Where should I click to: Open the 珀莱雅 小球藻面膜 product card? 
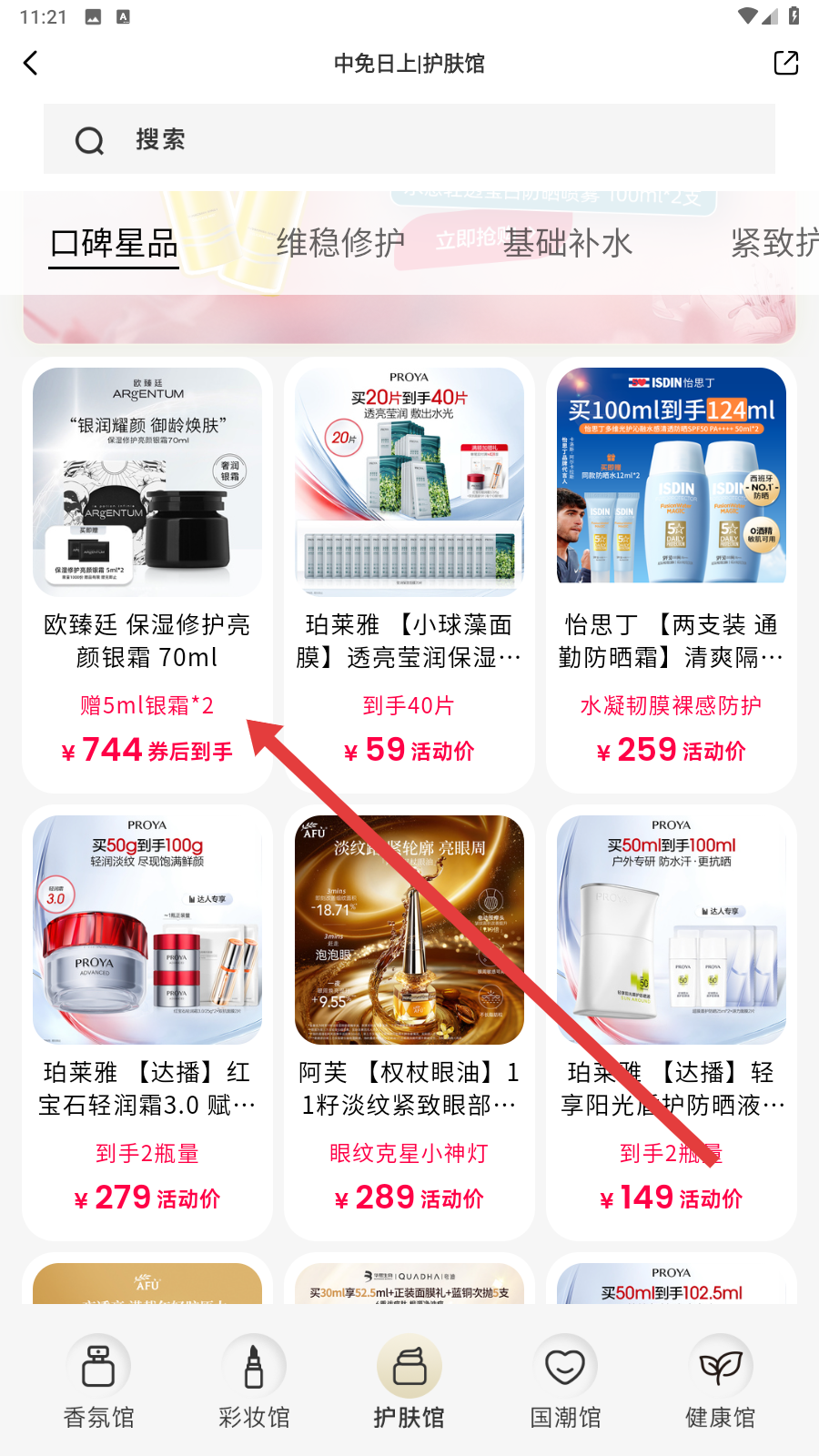(409, 575)
